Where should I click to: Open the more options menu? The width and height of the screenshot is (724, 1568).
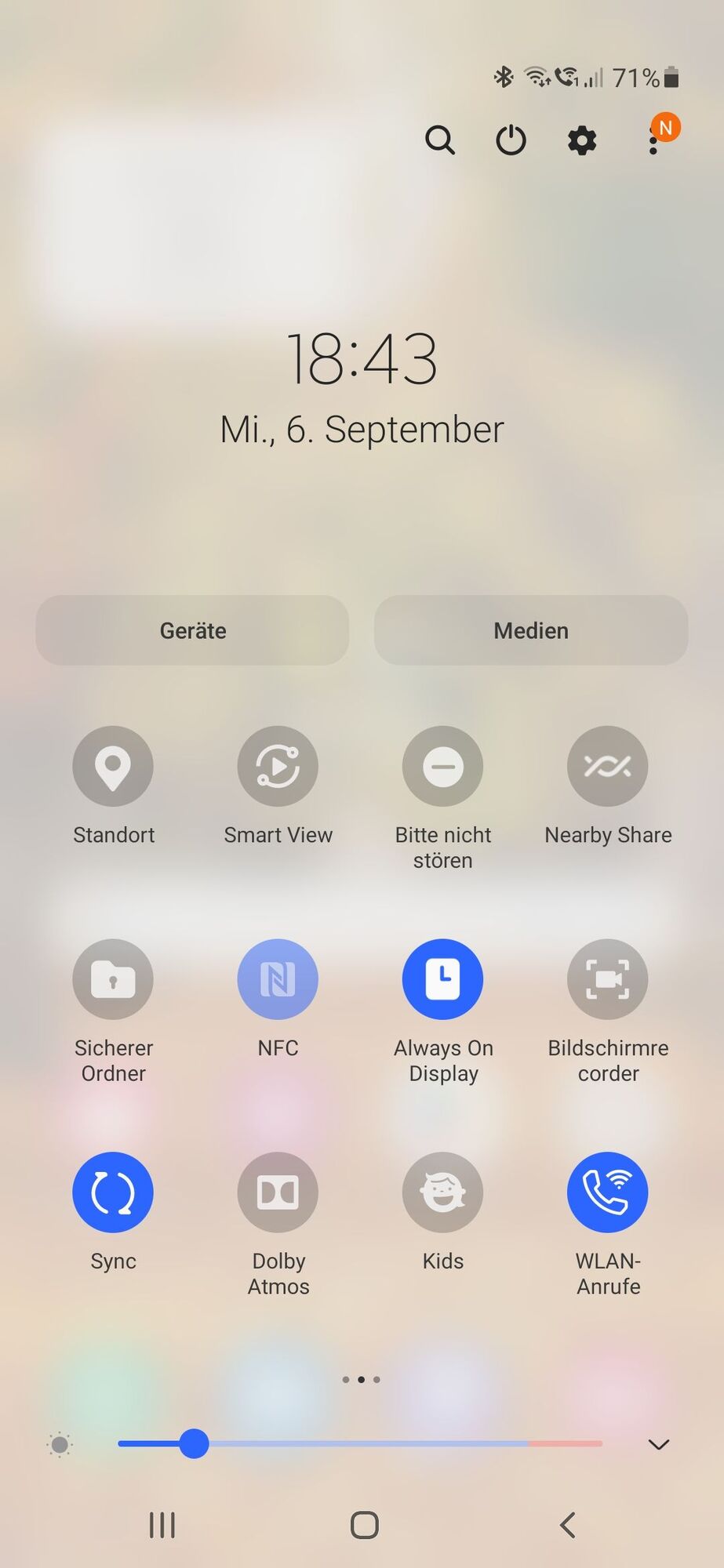[653, 142]
